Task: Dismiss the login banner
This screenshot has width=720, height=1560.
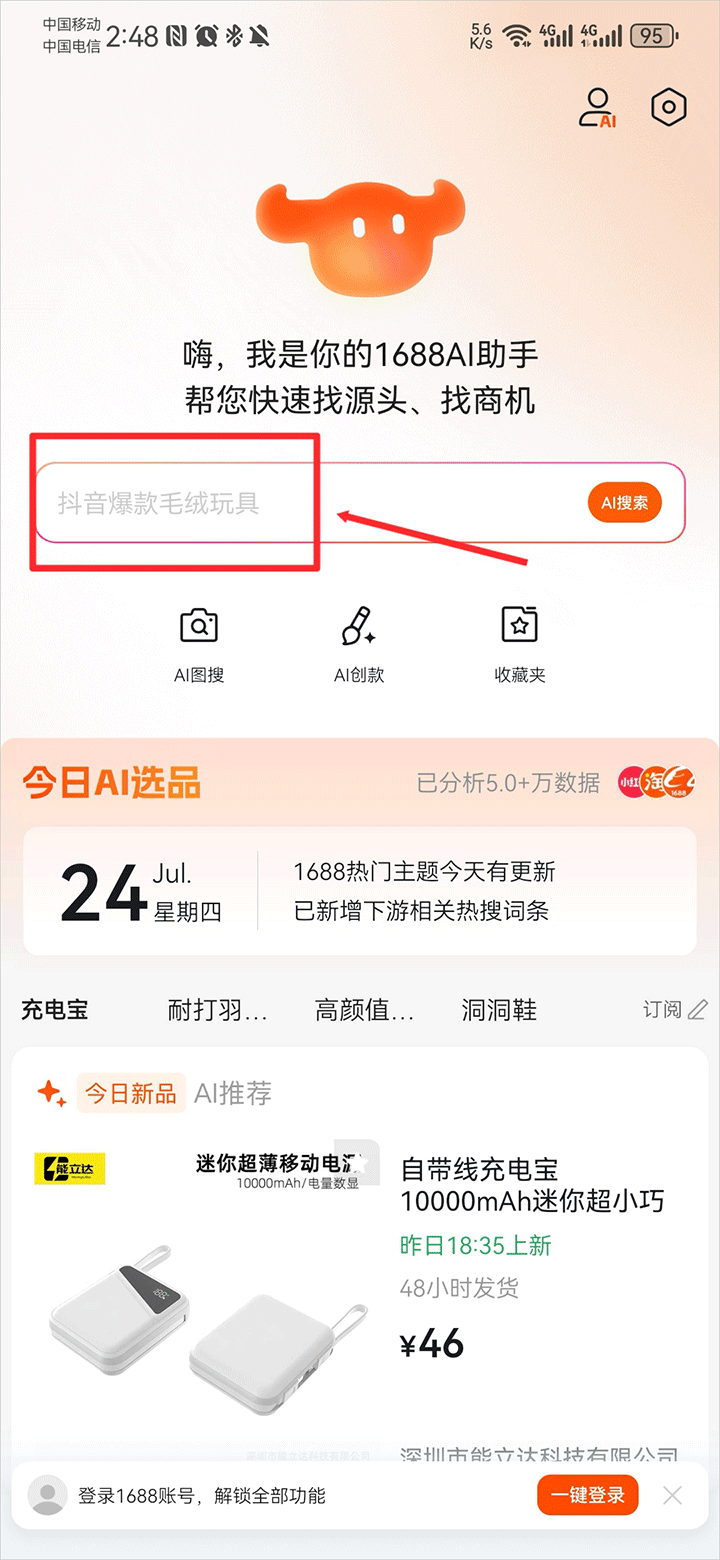Action: (x=672, y=1495)
